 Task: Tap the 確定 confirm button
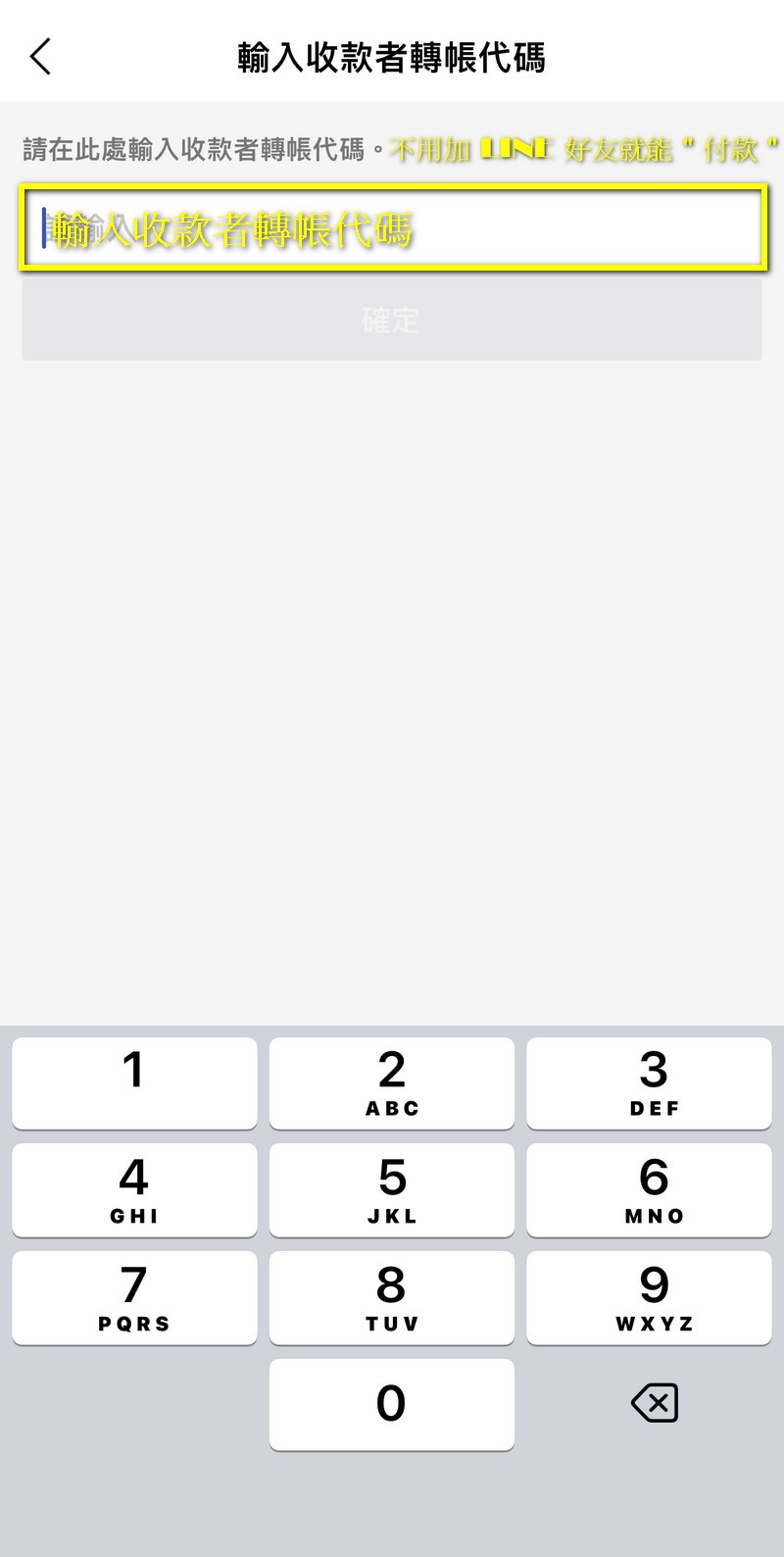click(x=392, y=320)
